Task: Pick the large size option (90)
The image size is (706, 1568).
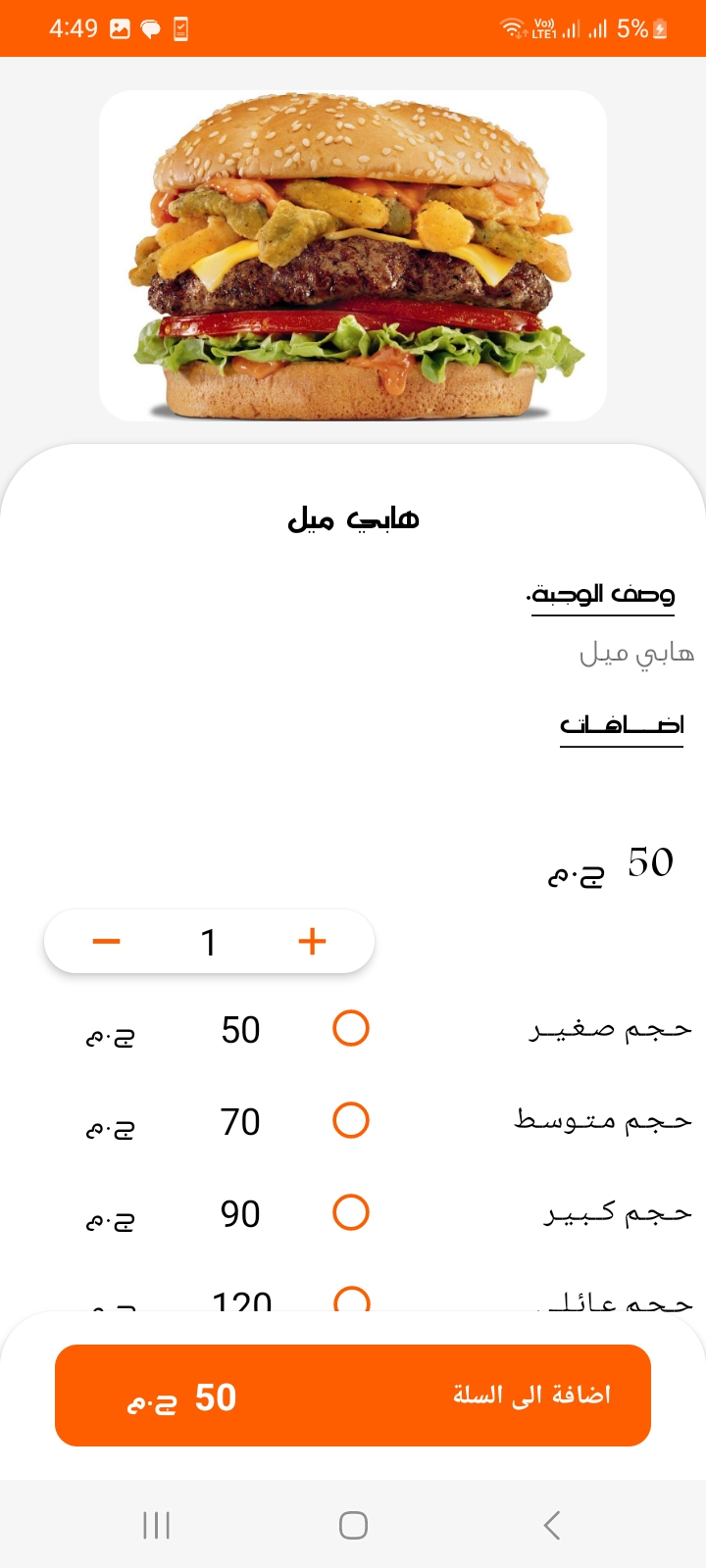Action: point(351,1212)
